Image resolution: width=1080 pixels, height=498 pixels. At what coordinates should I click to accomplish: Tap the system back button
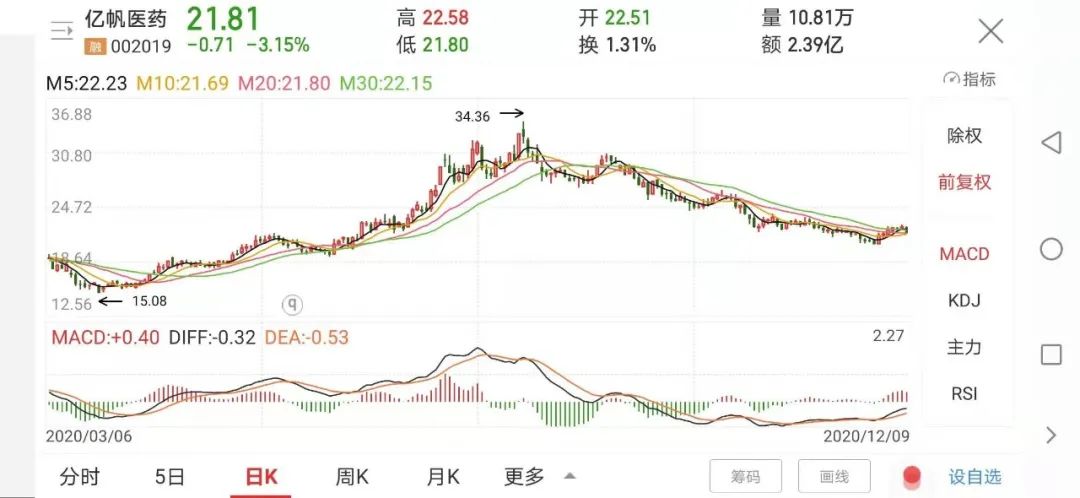(x=1051, y=143)
